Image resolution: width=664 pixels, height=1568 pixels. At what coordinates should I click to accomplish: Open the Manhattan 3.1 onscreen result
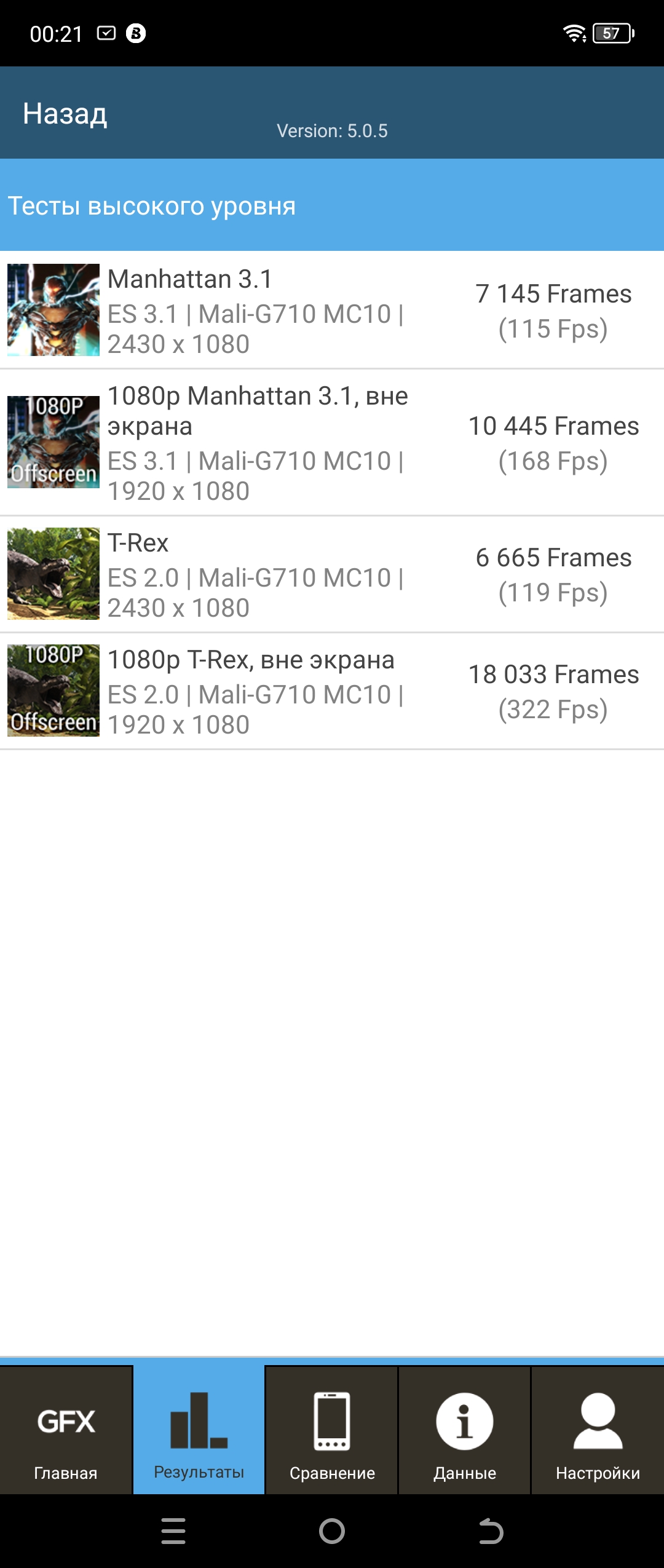(x=332, y=311)
